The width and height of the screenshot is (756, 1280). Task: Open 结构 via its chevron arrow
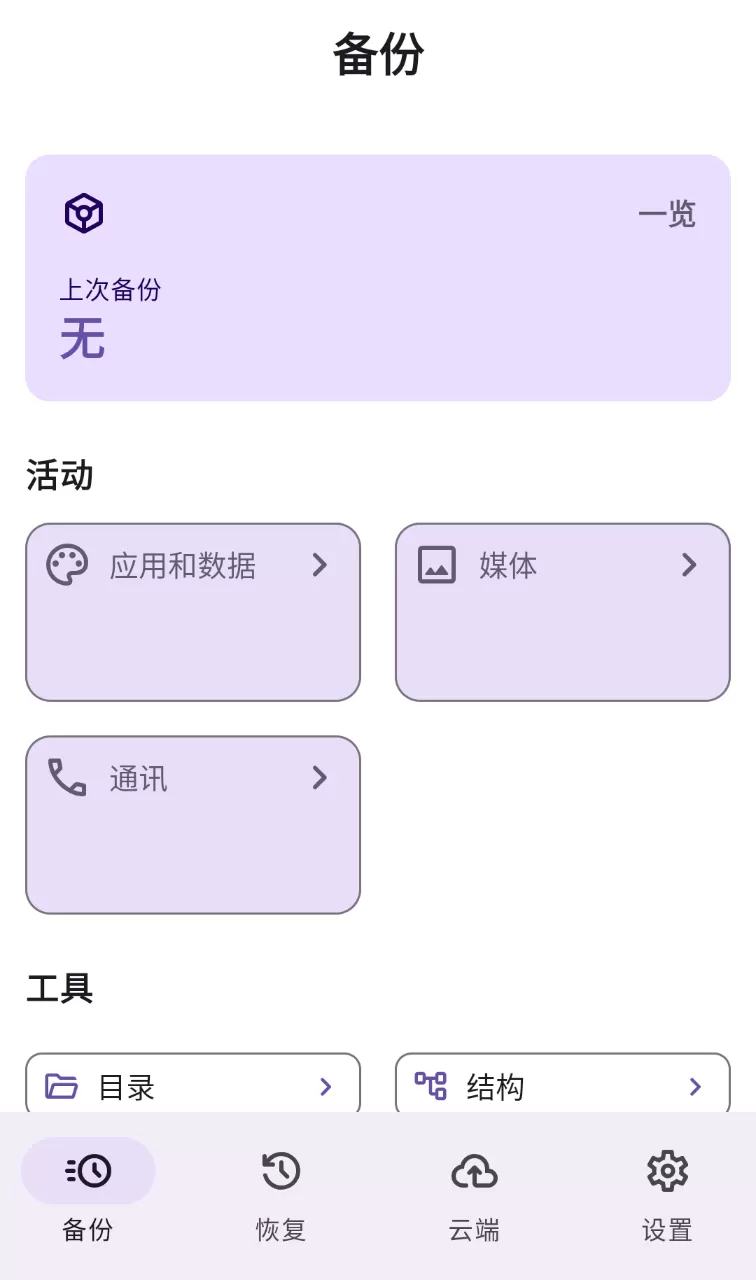pyautogui.click(x=694, y=1087)
